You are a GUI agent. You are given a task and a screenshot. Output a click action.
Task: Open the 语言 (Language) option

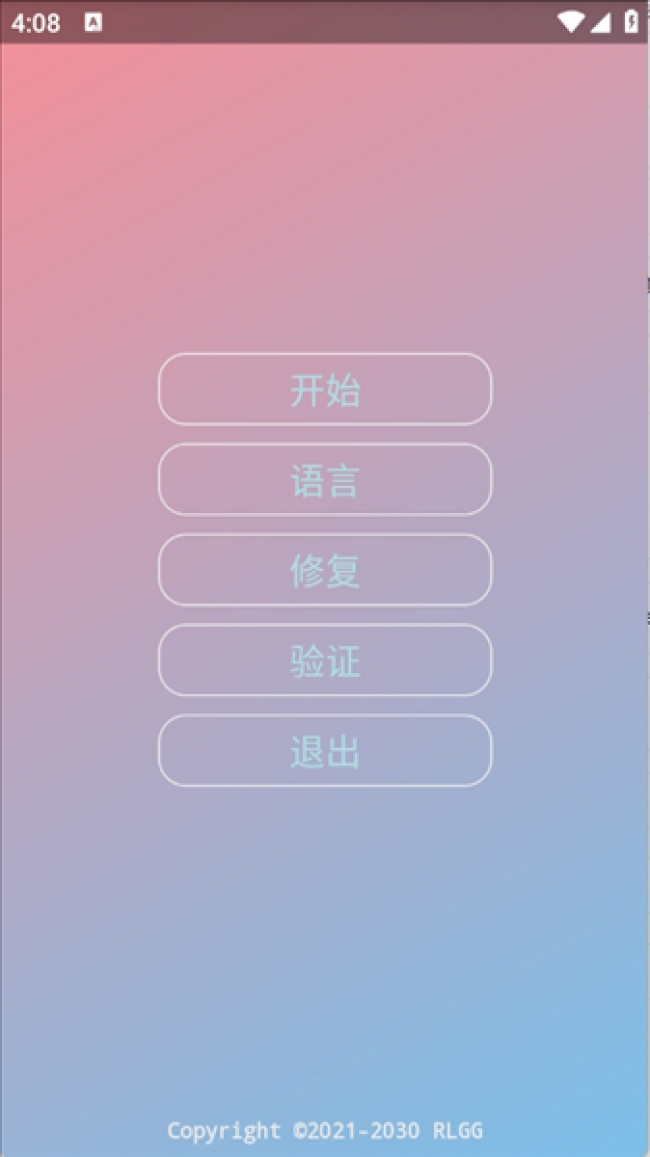(325, 480)
